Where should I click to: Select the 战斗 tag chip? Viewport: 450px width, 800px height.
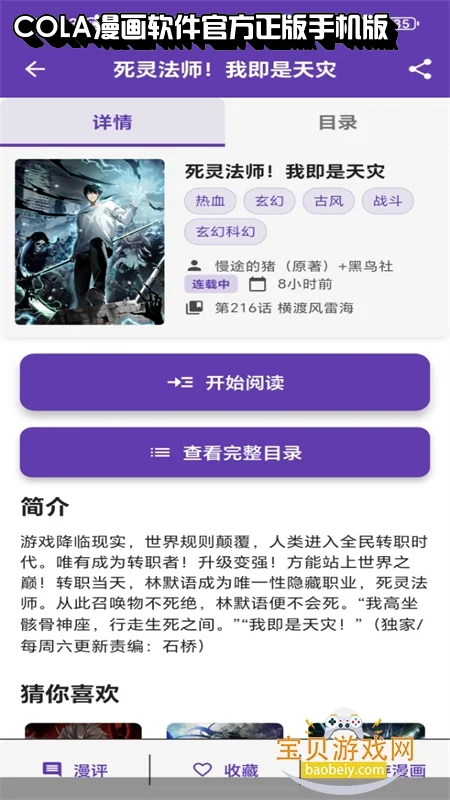point(388,201)
